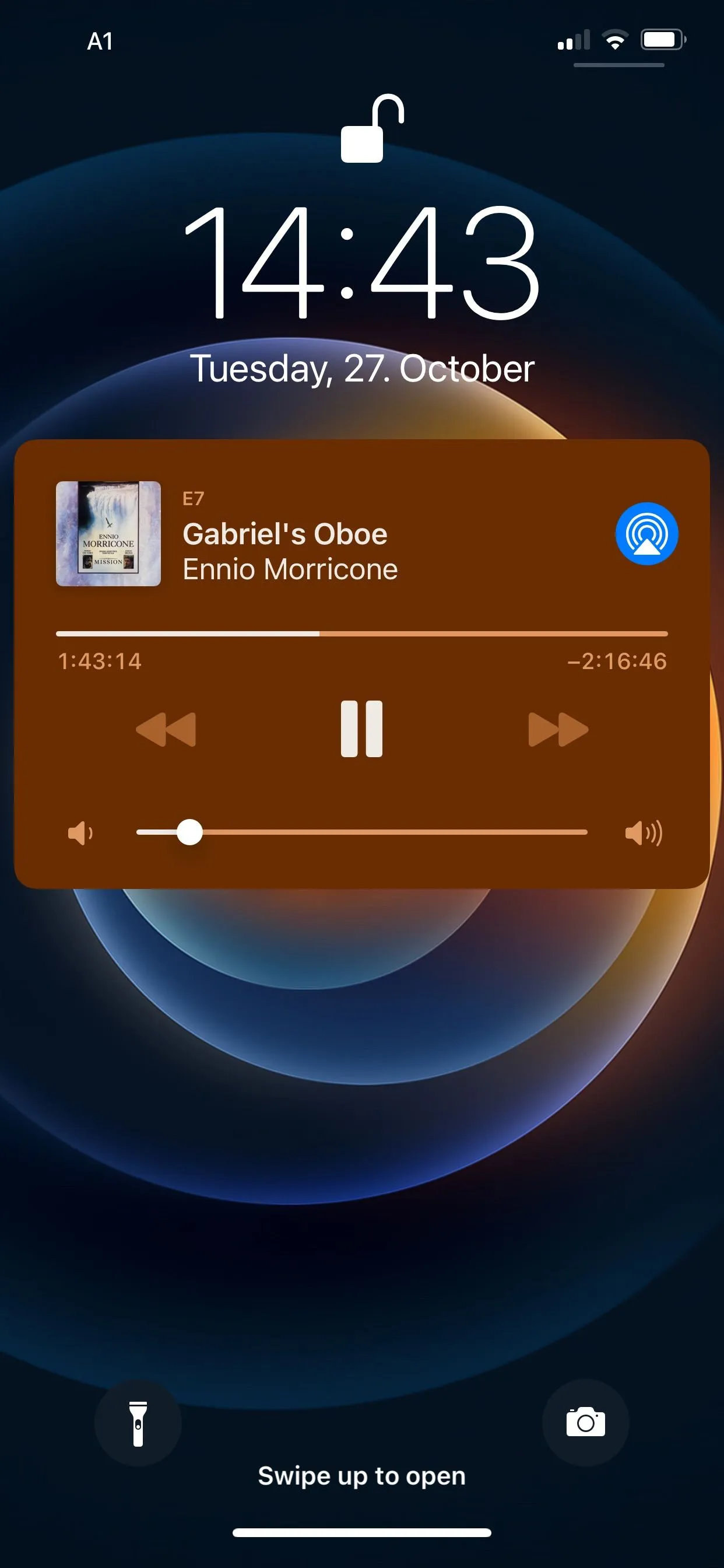The image size is (724, 1568).
Task: Open the camera from lock screen
Action: pos(585,1423)
